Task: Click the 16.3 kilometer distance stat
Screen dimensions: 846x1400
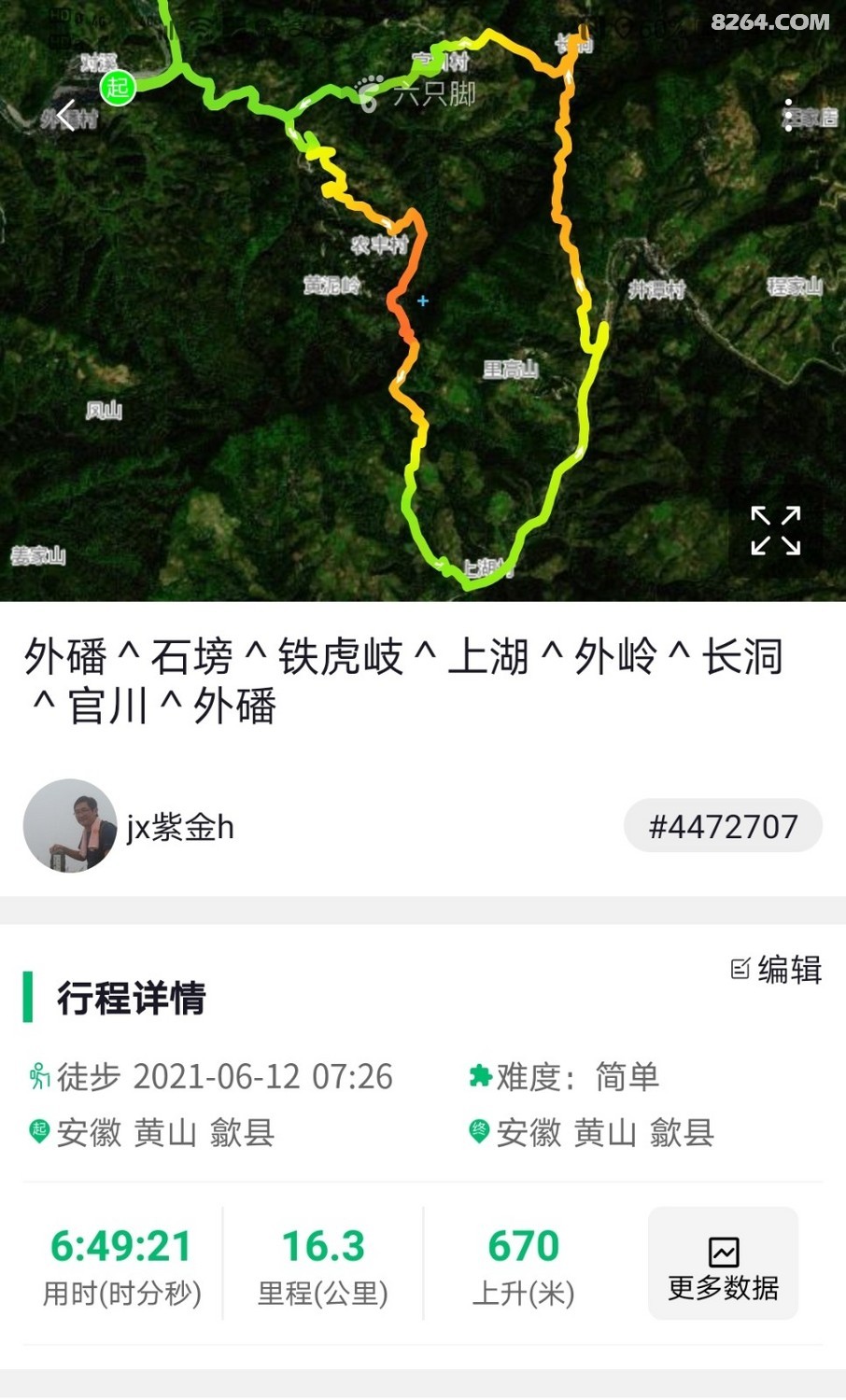Action: click(x=322, y=1245)
